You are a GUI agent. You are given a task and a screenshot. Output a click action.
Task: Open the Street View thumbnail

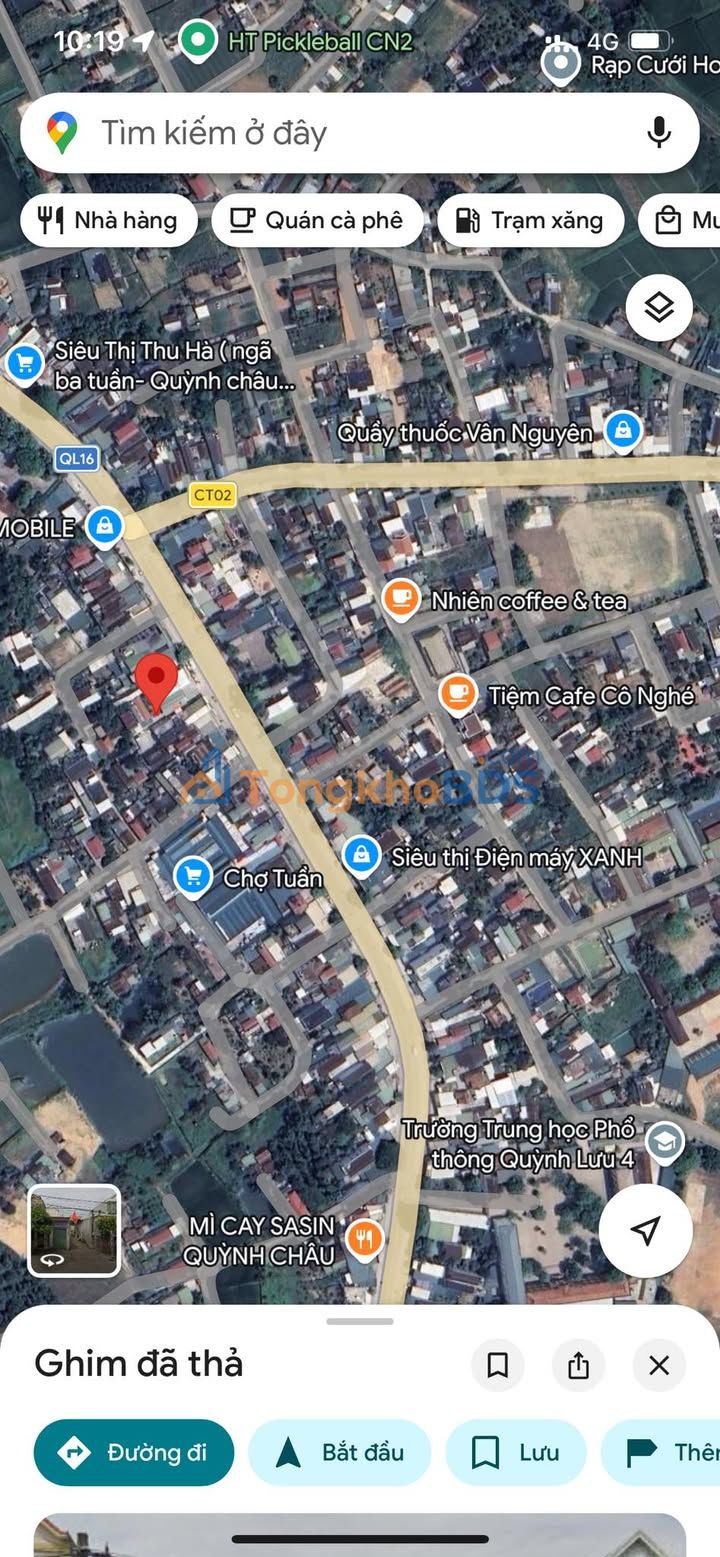pos(74,1231)
